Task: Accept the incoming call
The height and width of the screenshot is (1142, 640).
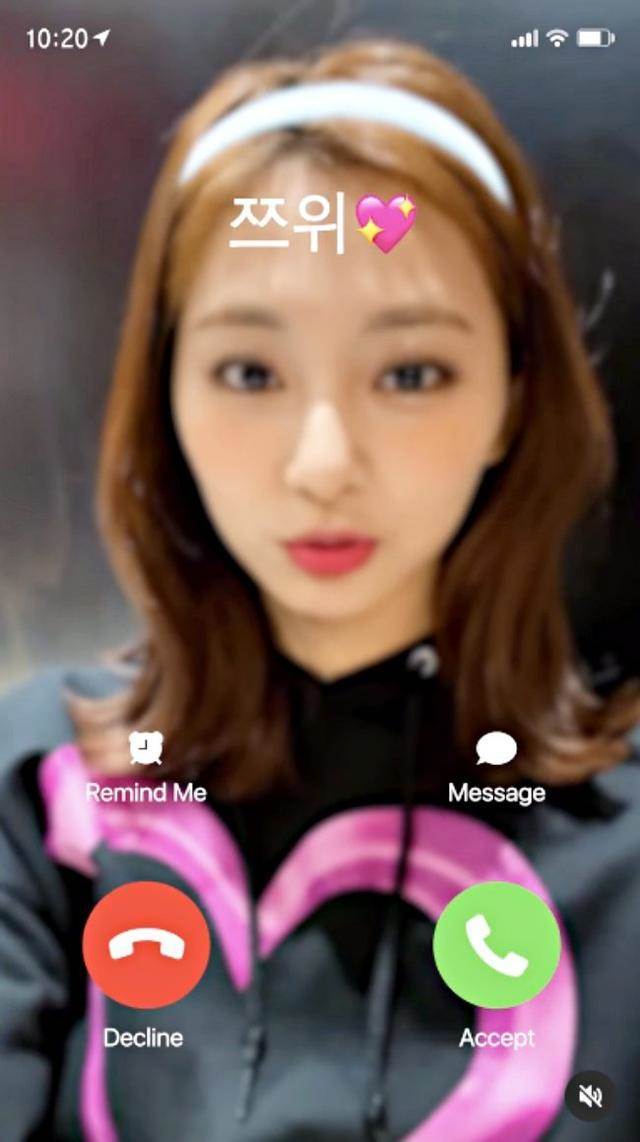Action: coord(496,945)
